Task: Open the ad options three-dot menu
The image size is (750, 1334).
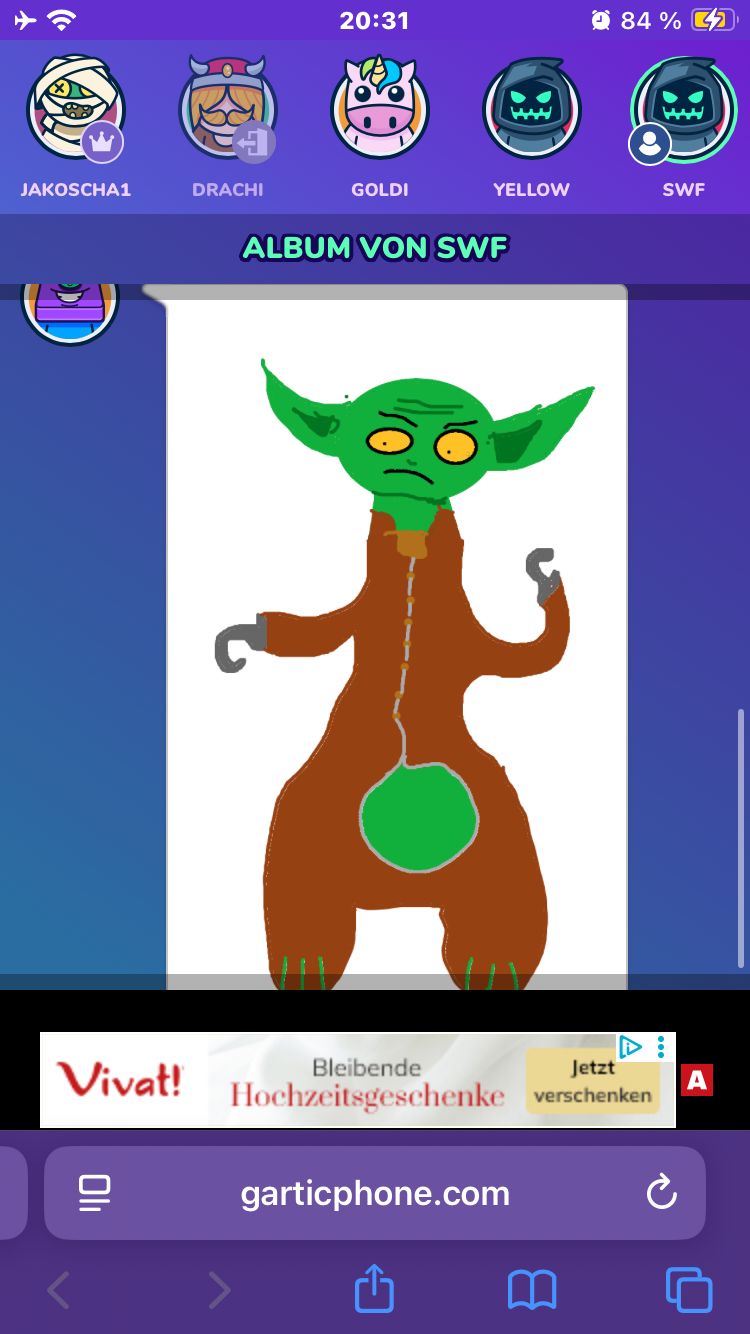Action: (661, 1047)
